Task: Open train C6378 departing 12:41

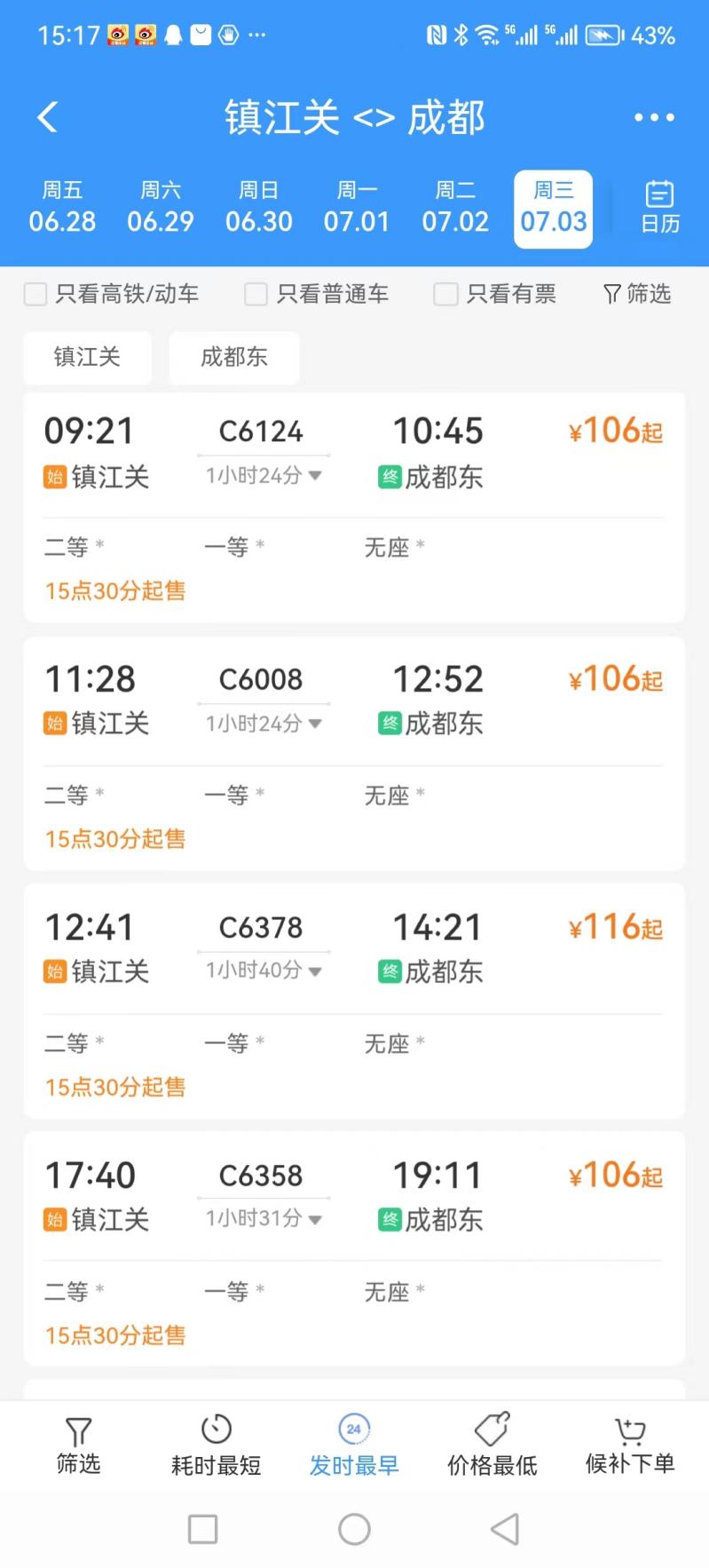Action: click(354, 1001)
